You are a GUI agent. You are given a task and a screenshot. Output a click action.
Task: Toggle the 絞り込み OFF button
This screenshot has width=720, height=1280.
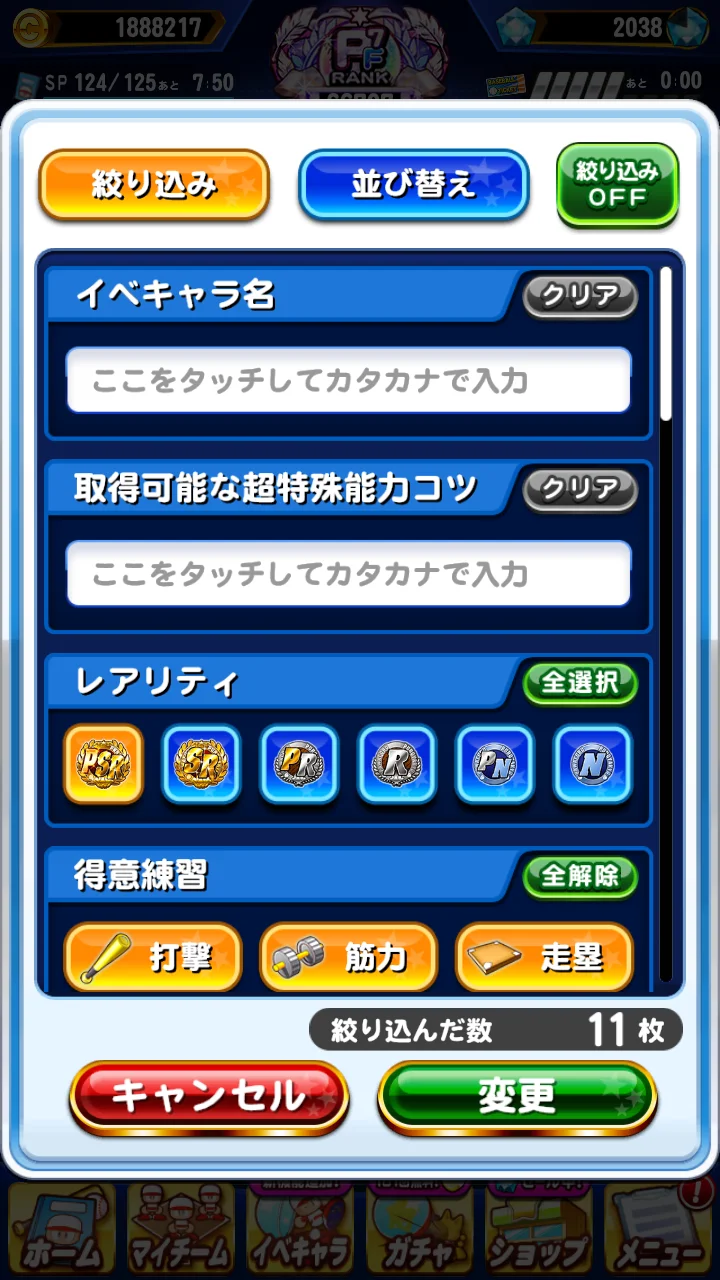pyautogui.click(x=617, y=185)
